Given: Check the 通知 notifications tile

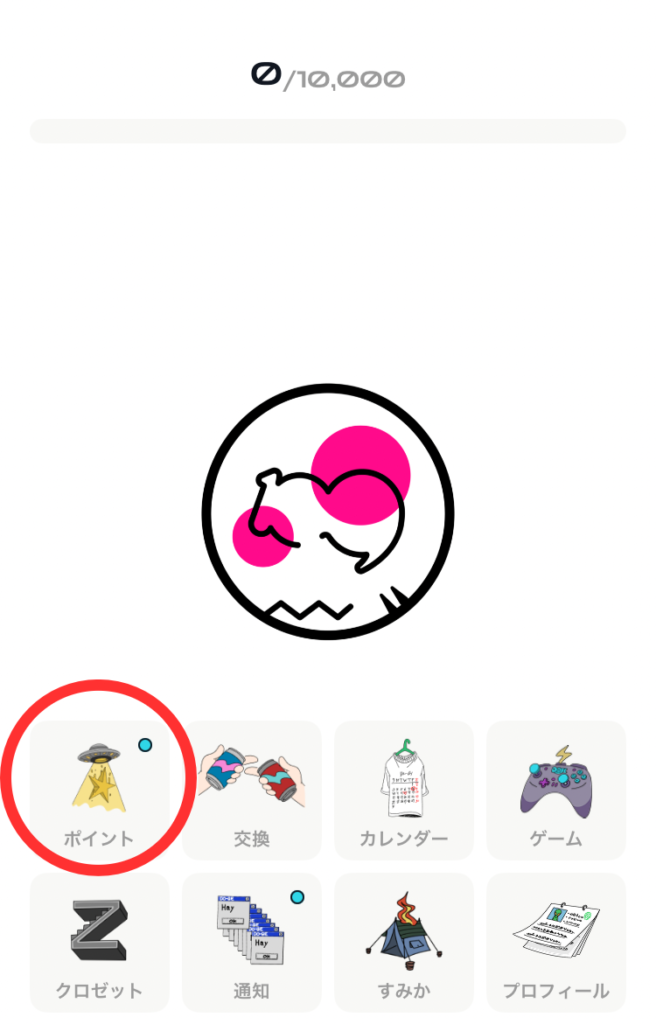Looking at the screenshot, I should tap(251, 942).
